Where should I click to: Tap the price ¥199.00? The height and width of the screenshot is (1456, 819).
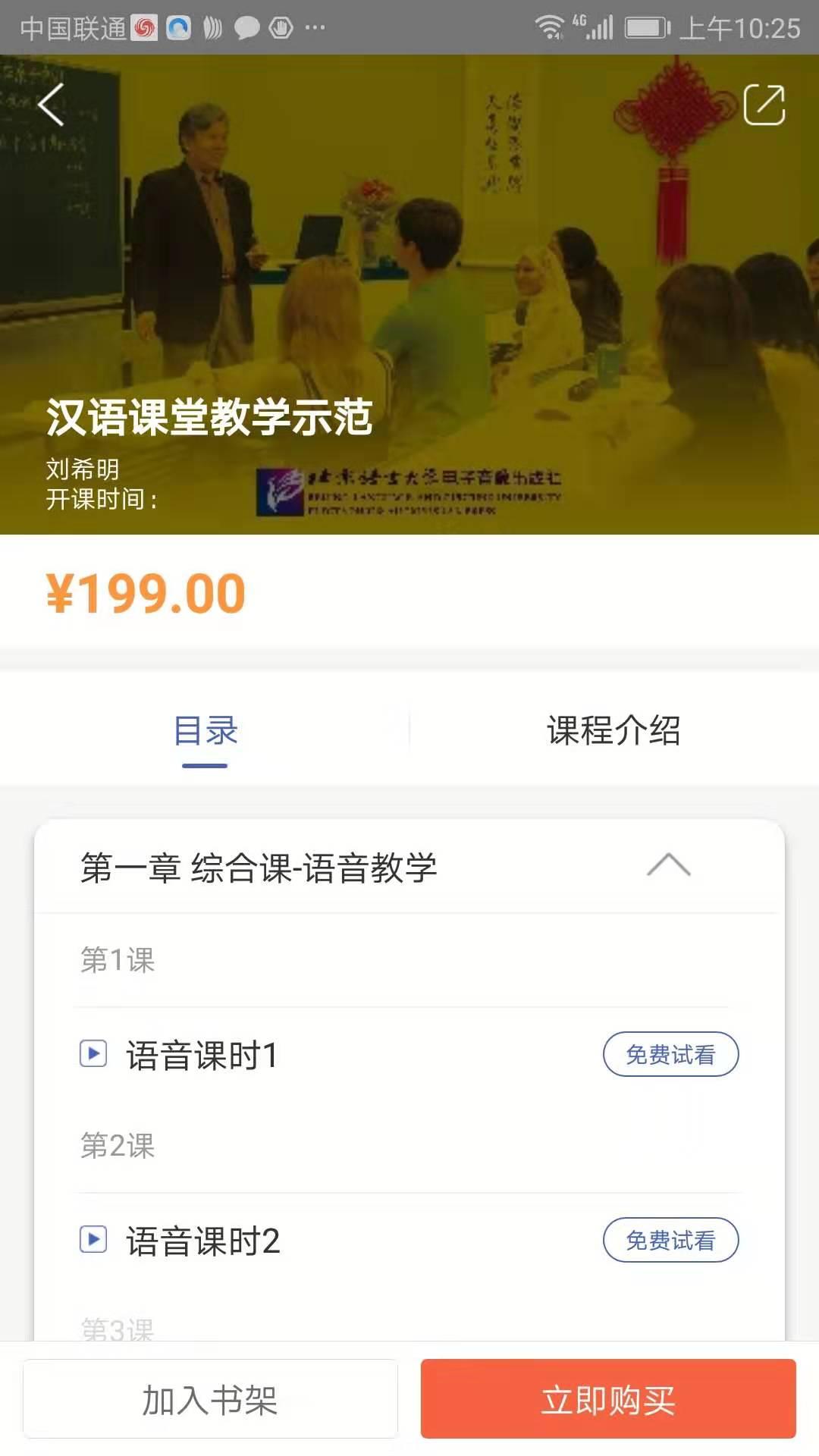[144, 595]
